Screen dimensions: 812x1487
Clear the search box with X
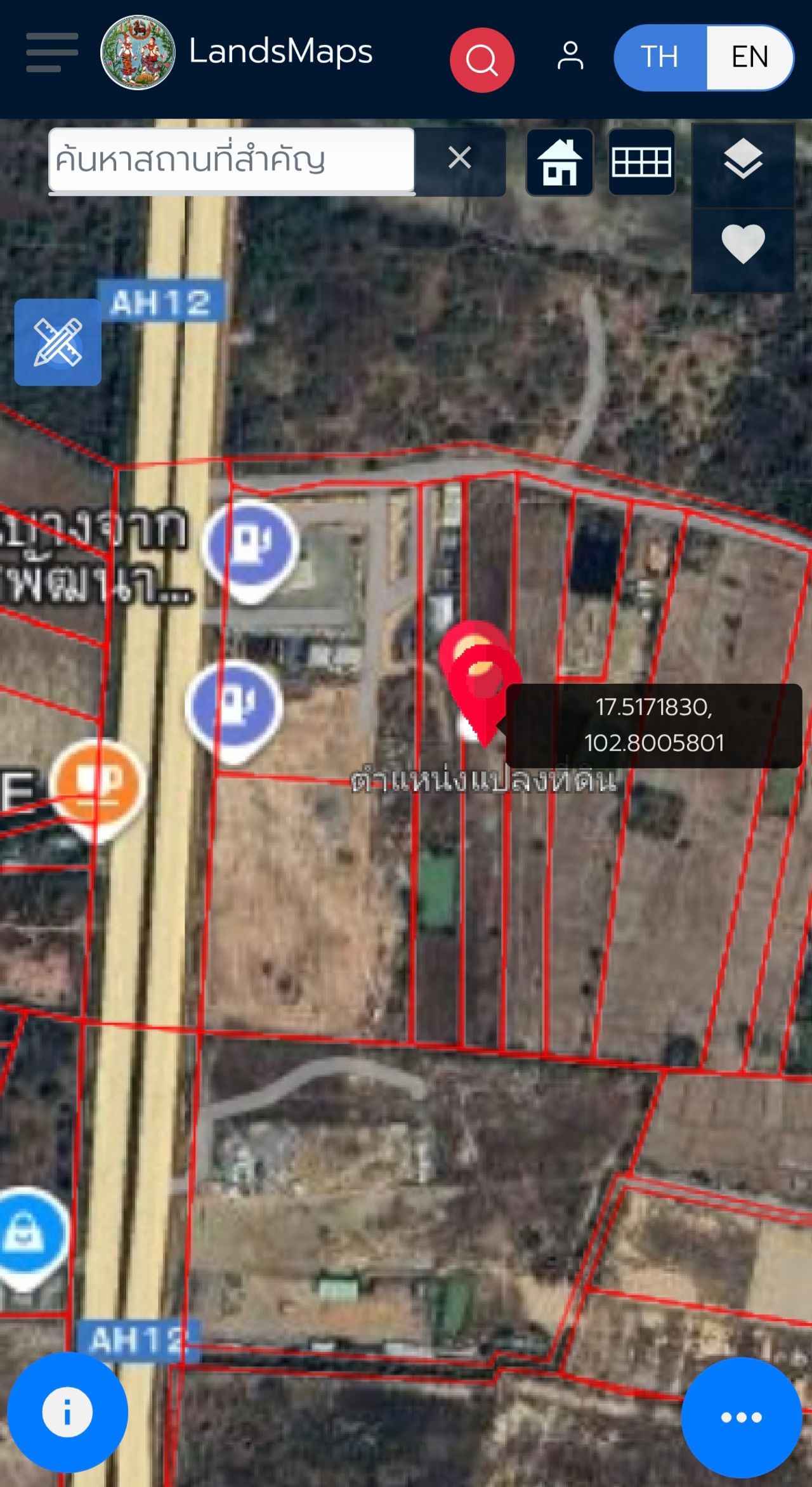tap(459, 158)
